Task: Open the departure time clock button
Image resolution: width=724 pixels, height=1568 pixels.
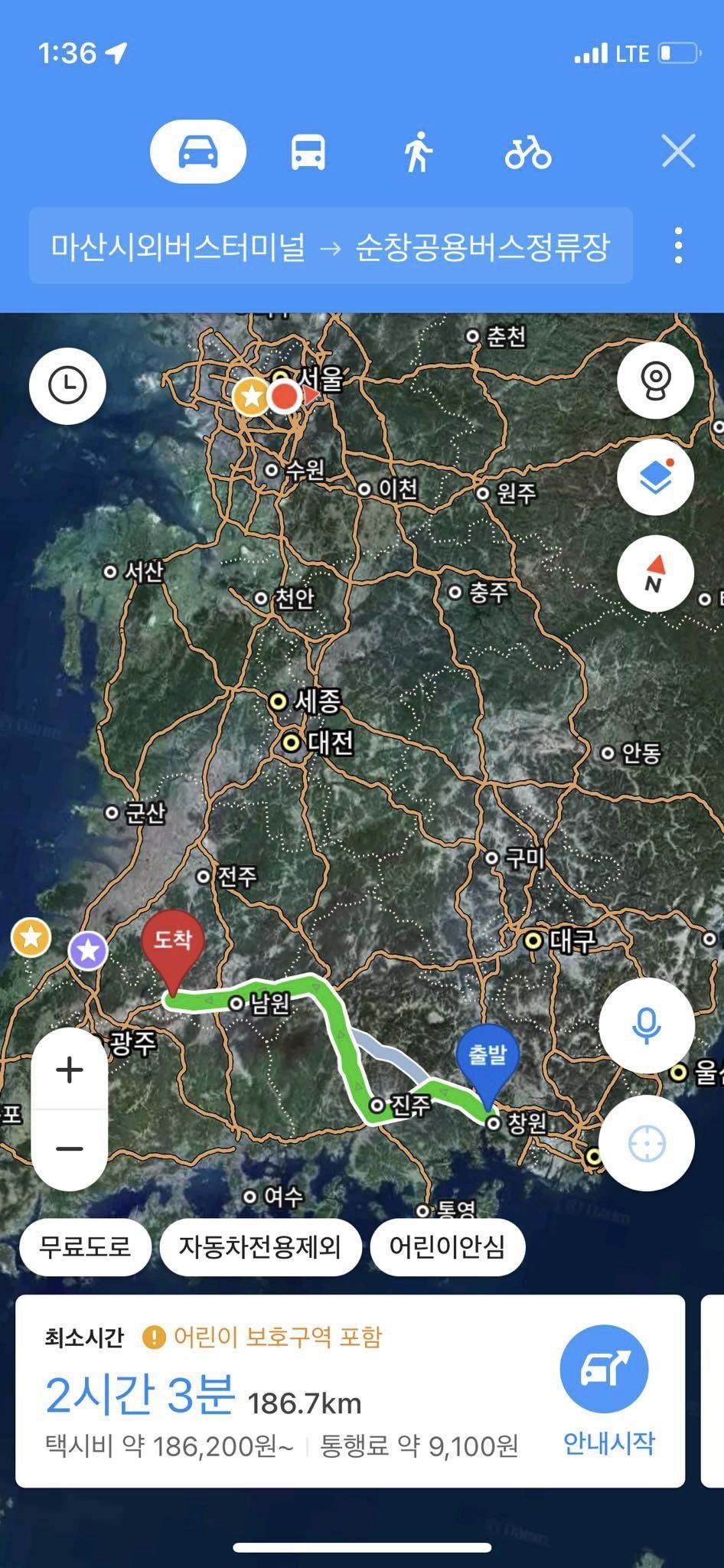Action: point(67,384)
